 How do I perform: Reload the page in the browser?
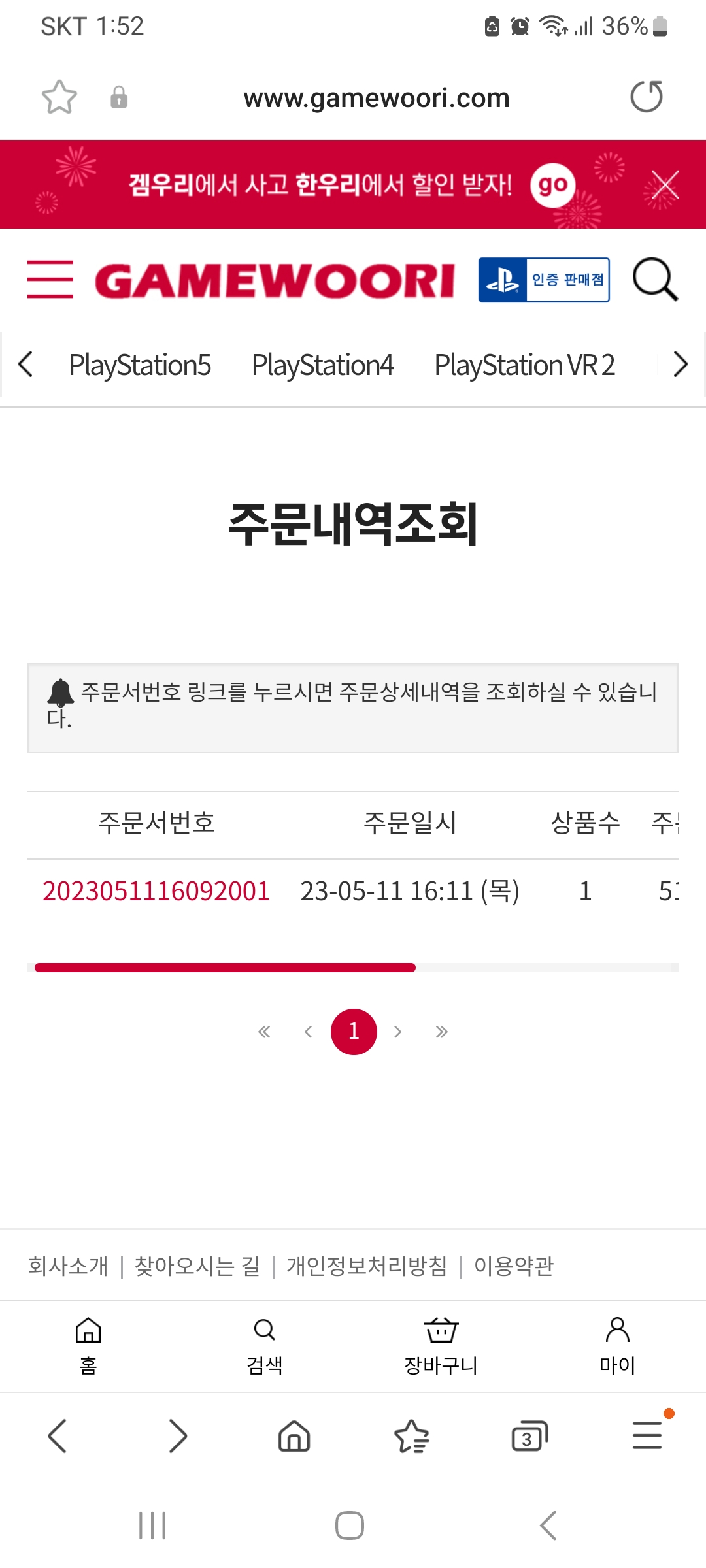647,97
